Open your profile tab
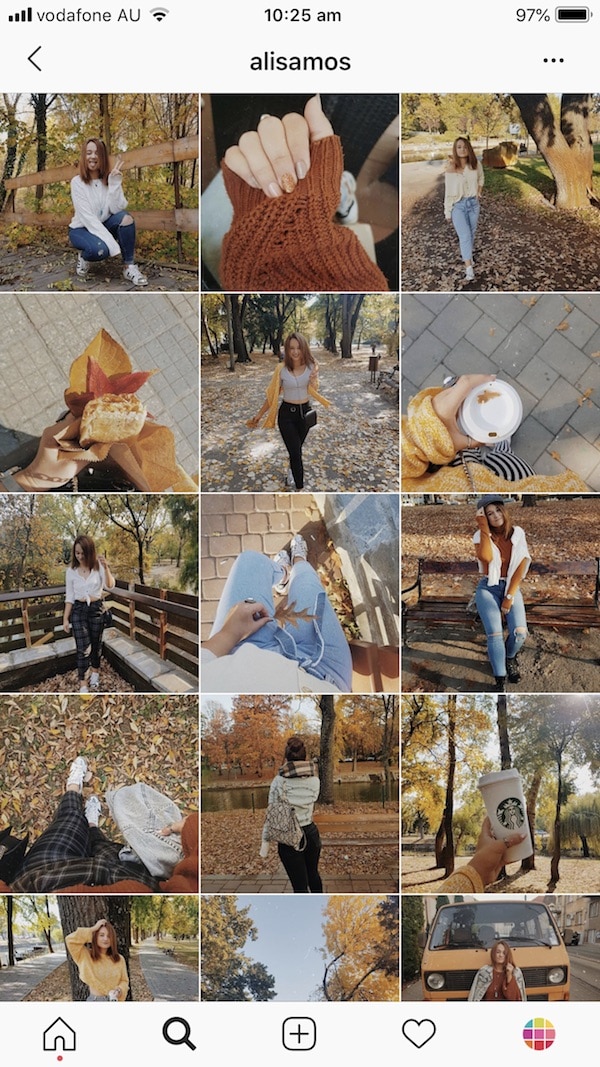 tap(539, 1034)
